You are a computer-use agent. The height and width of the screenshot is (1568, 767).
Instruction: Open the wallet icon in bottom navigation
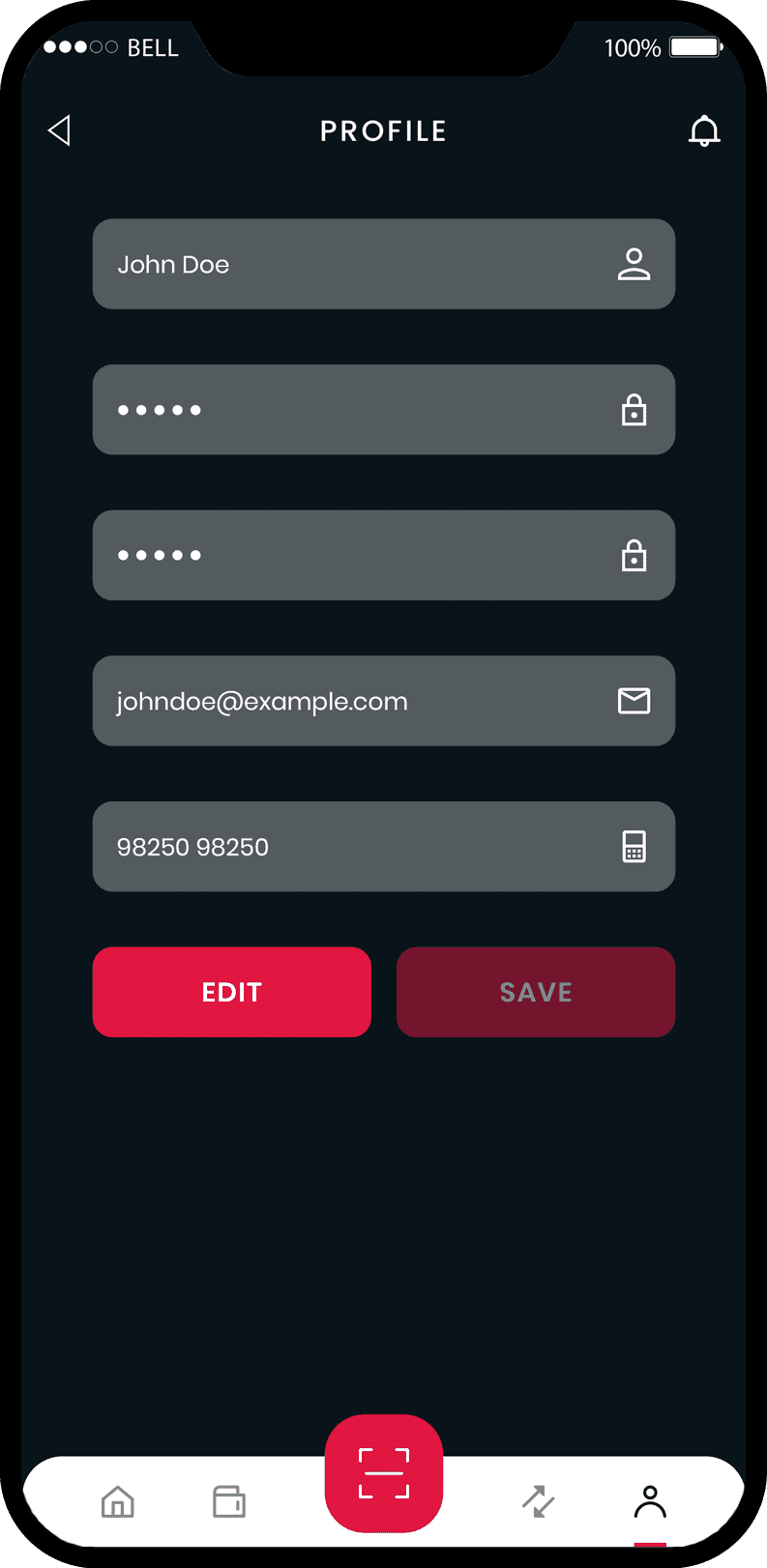pyautogui.click(x=228, y=1501)
